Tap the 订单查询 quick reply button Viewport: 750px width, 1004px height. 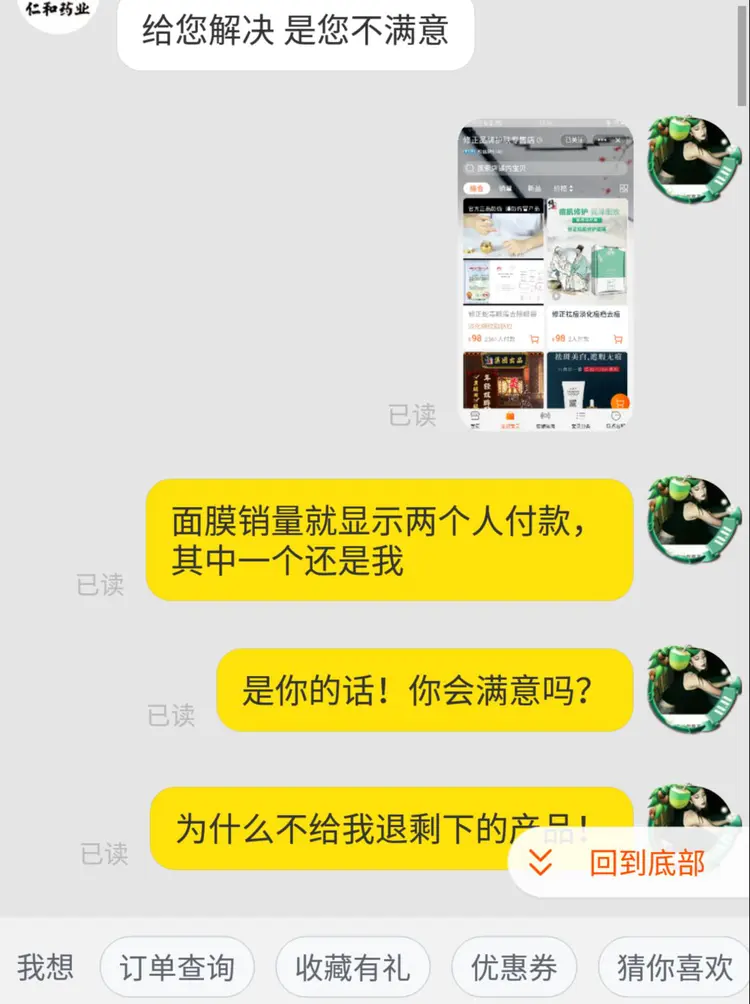coord(177,965)
